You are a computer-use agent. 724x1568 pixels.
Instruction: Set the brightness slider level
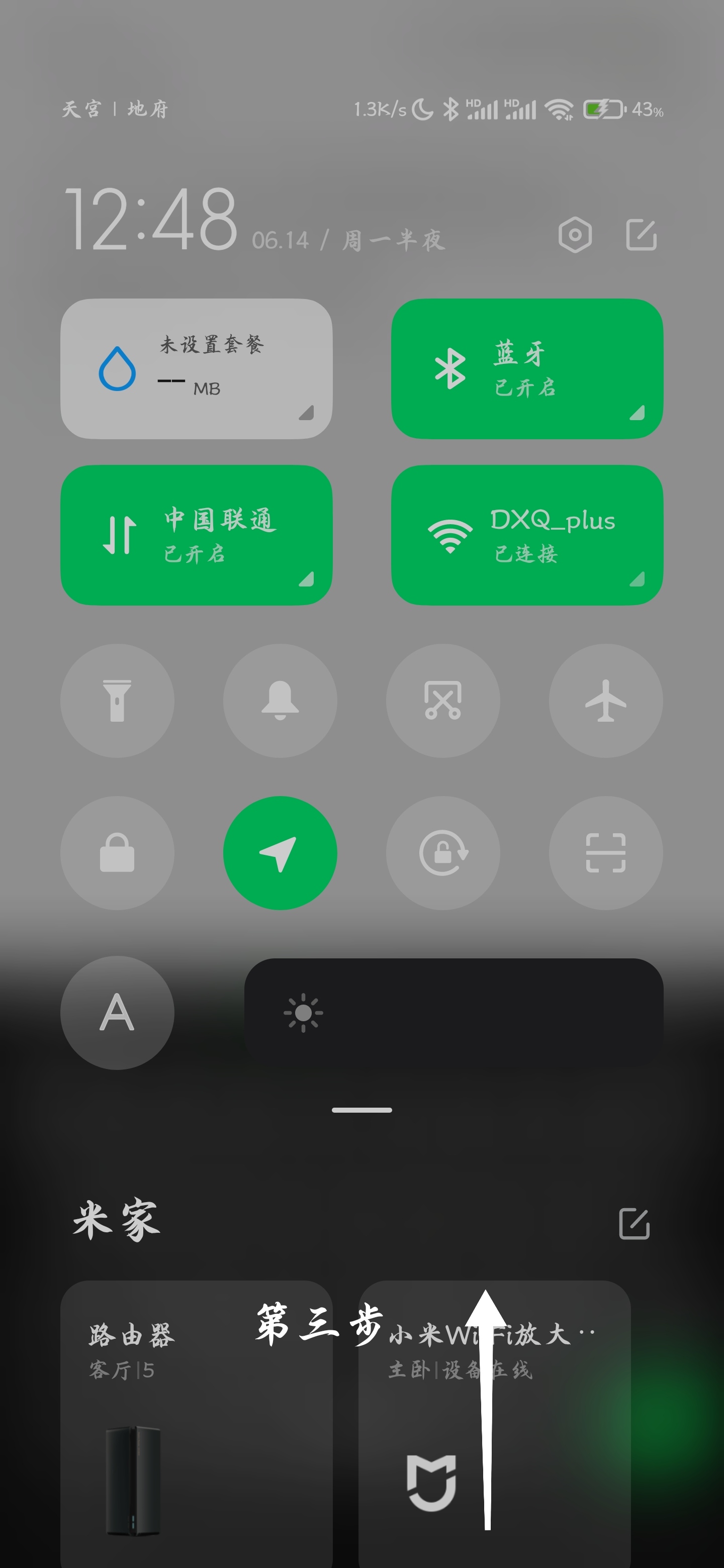pos(454,1013)
